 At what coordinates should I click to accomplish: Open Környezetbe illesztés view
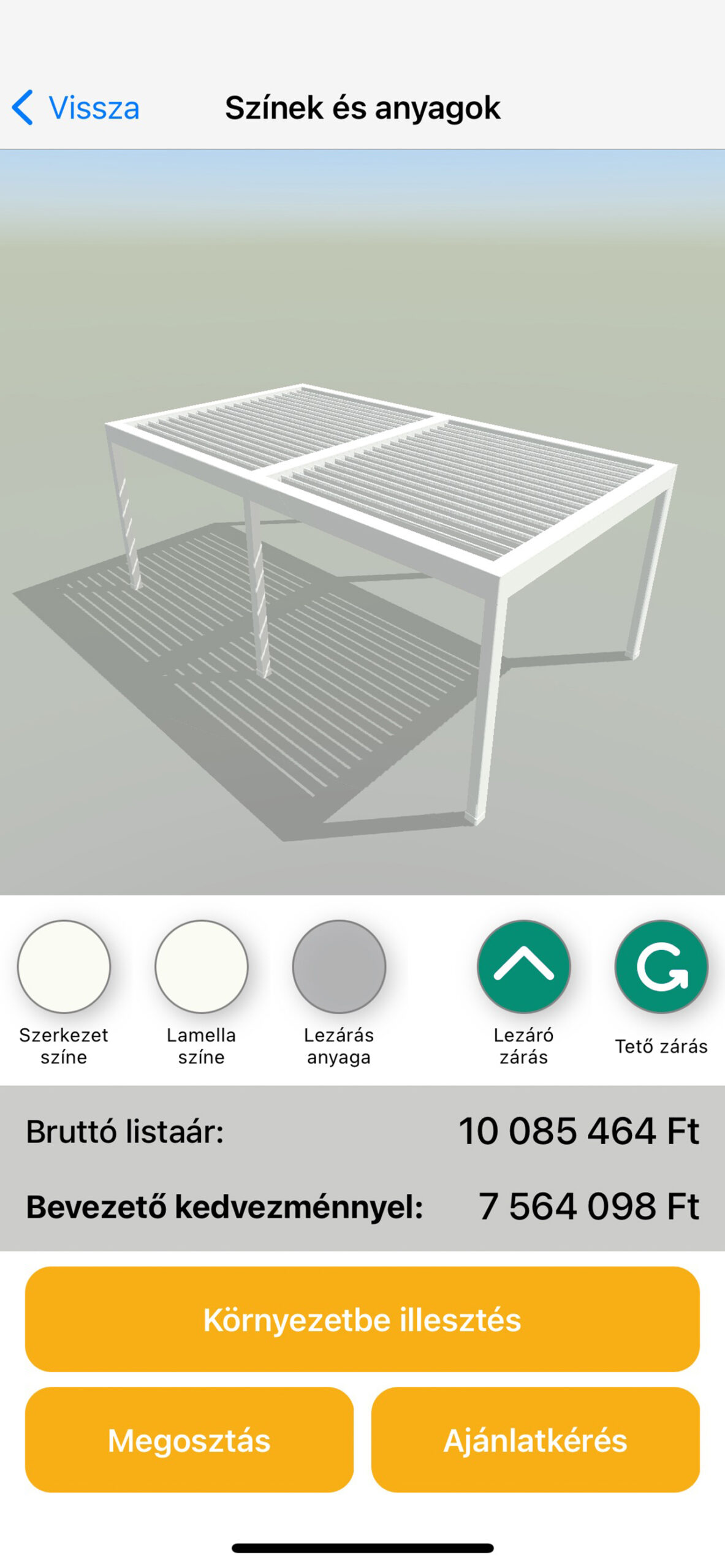tap(362, 1319)
